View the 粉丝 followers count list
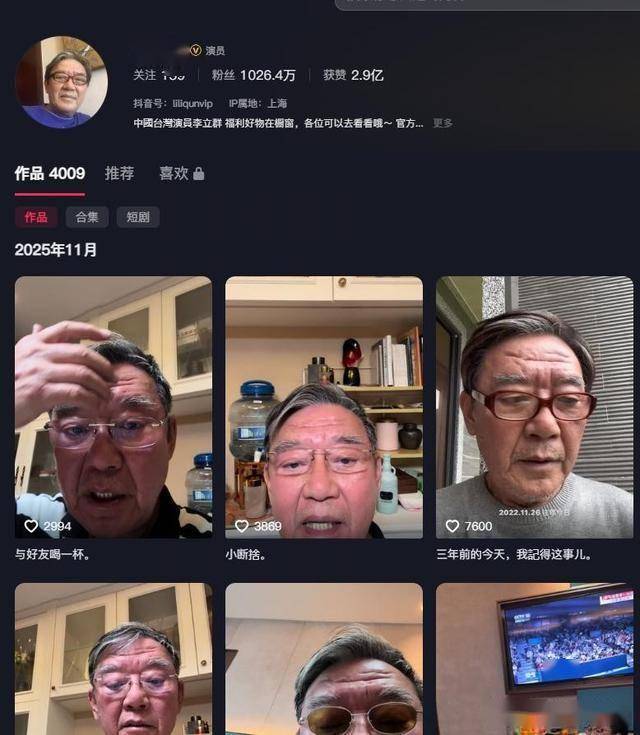 click(x=253, y=75)
